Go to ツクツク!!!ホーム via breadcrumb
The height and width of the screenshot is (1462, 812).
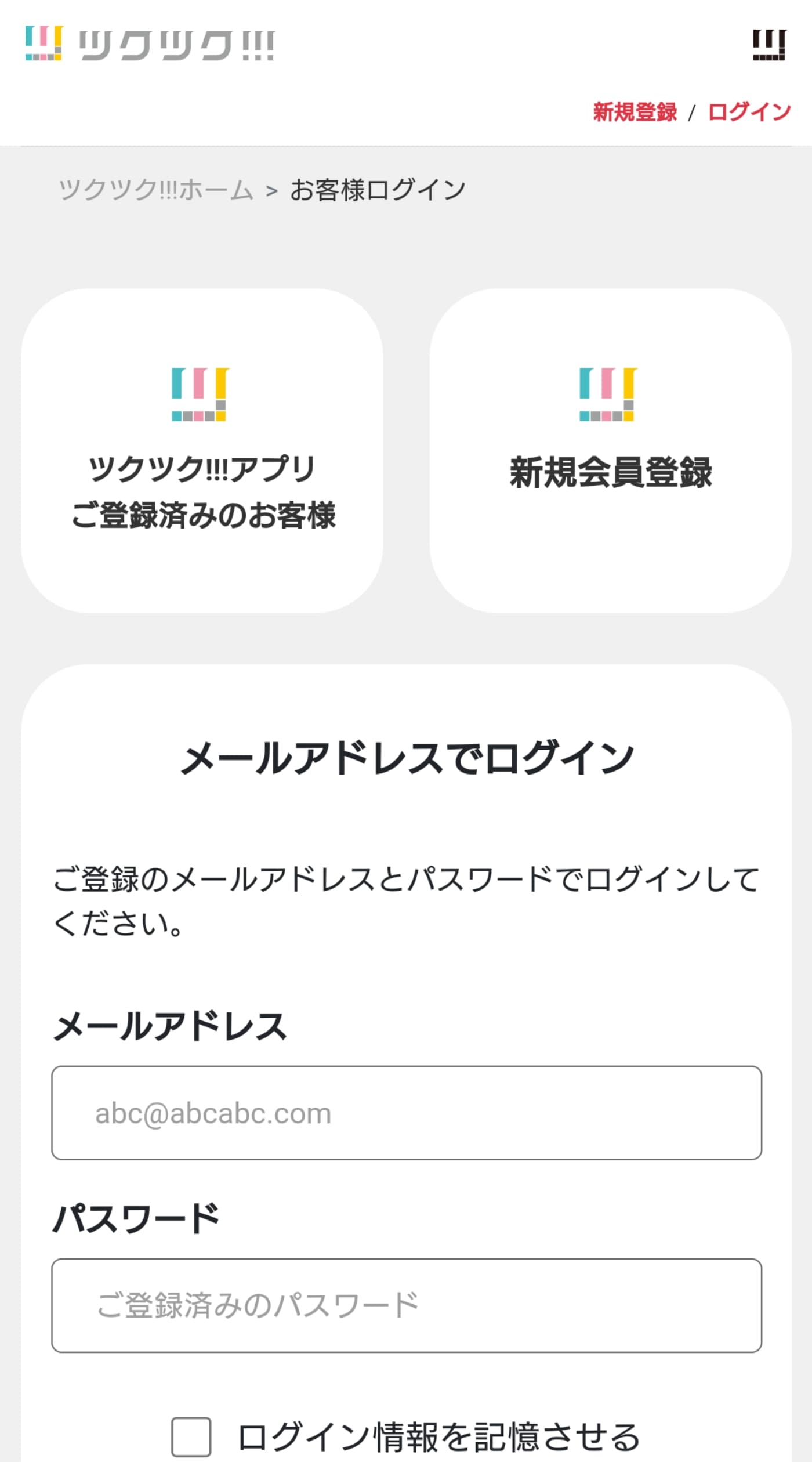(x=155, y=190)
